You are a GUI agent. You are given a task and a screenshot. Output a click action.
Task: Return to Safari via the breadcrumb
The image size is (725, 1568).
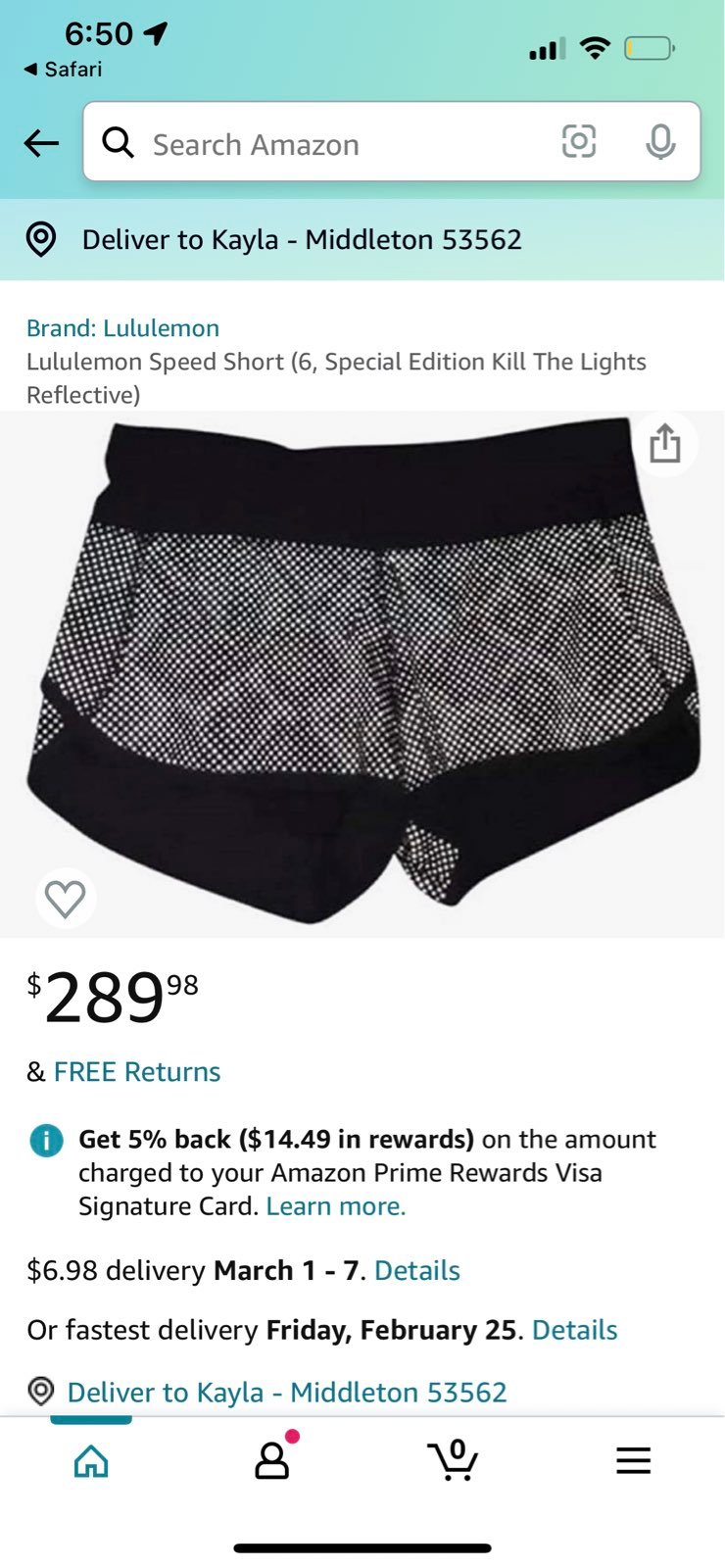(63, 70)
